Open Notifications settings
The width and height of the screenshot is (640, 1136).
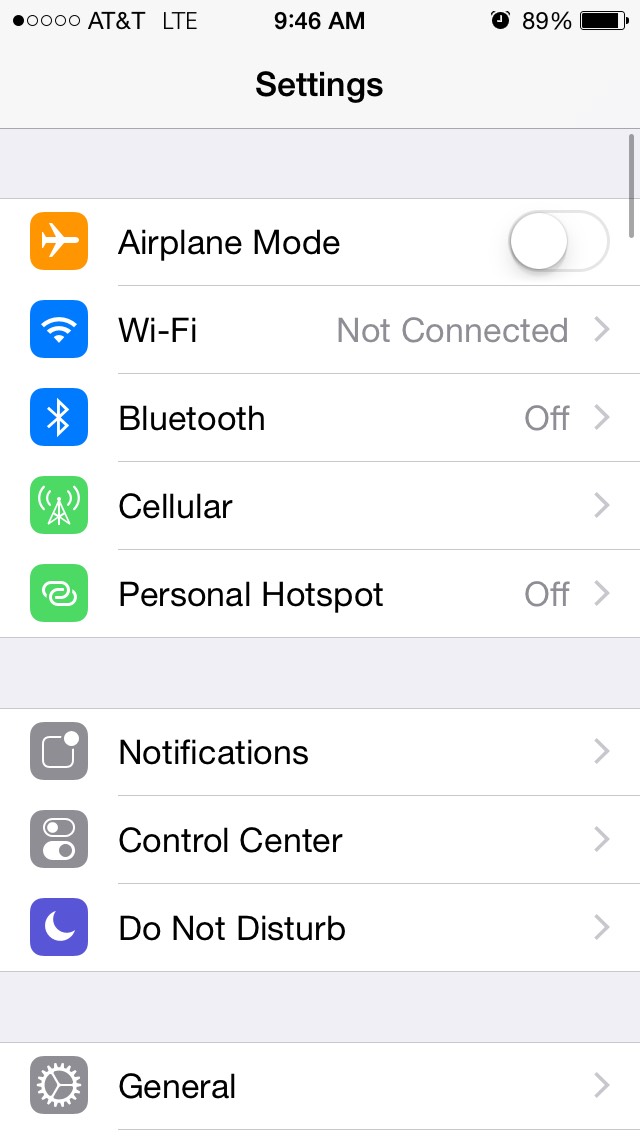(320, 752)
